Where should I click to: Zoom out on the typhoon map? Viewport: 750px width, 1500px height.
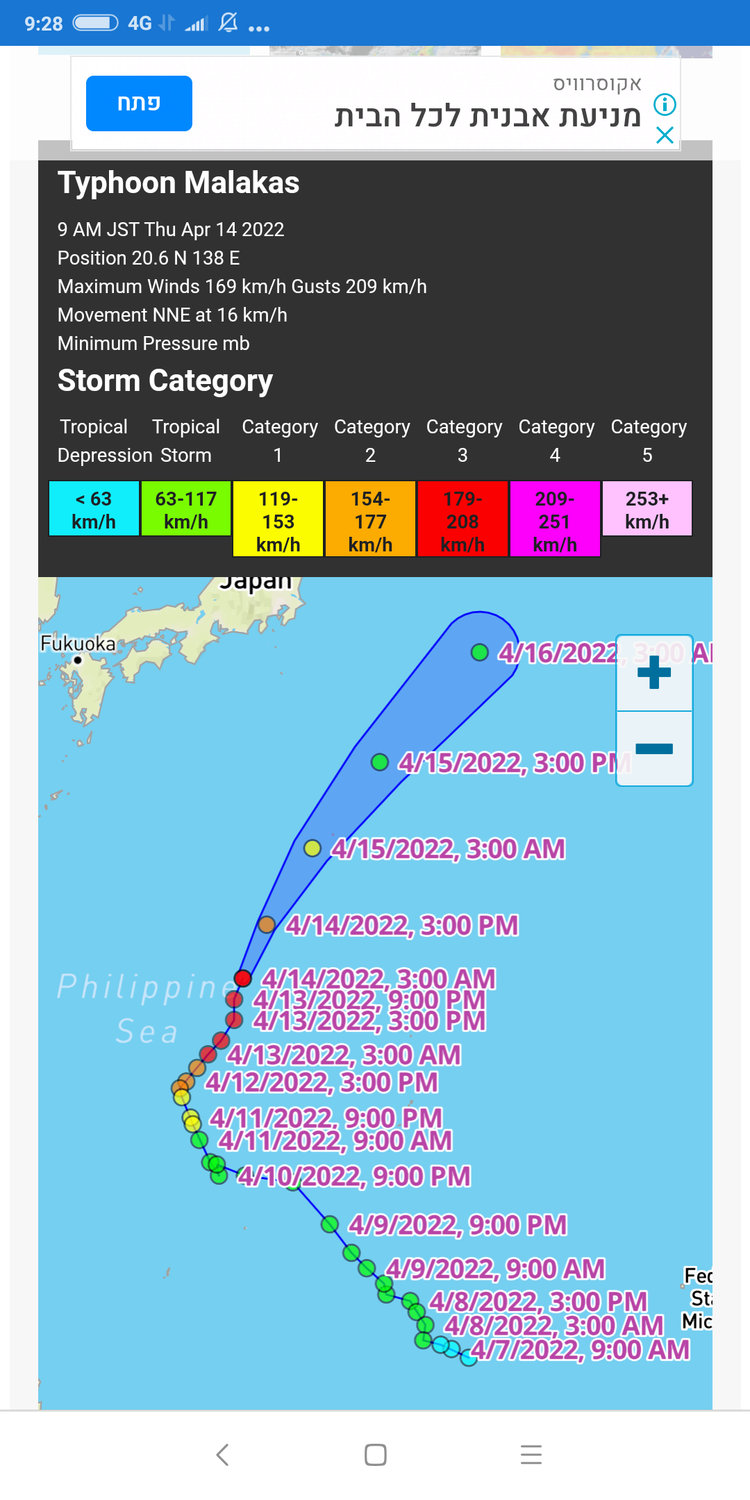(654, 749)
